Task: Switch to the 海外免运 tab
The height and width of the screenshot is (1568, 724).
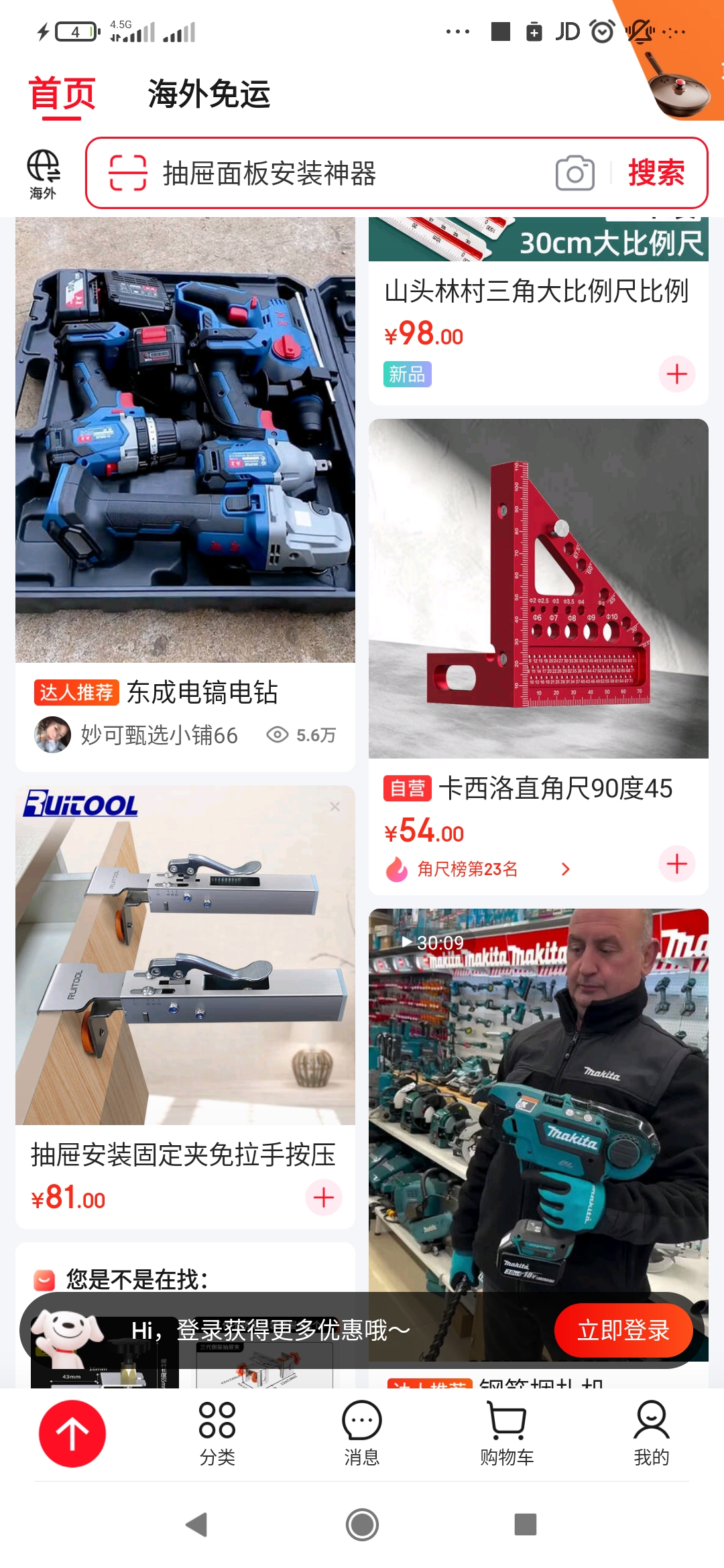Action: (x=208, y=94)
